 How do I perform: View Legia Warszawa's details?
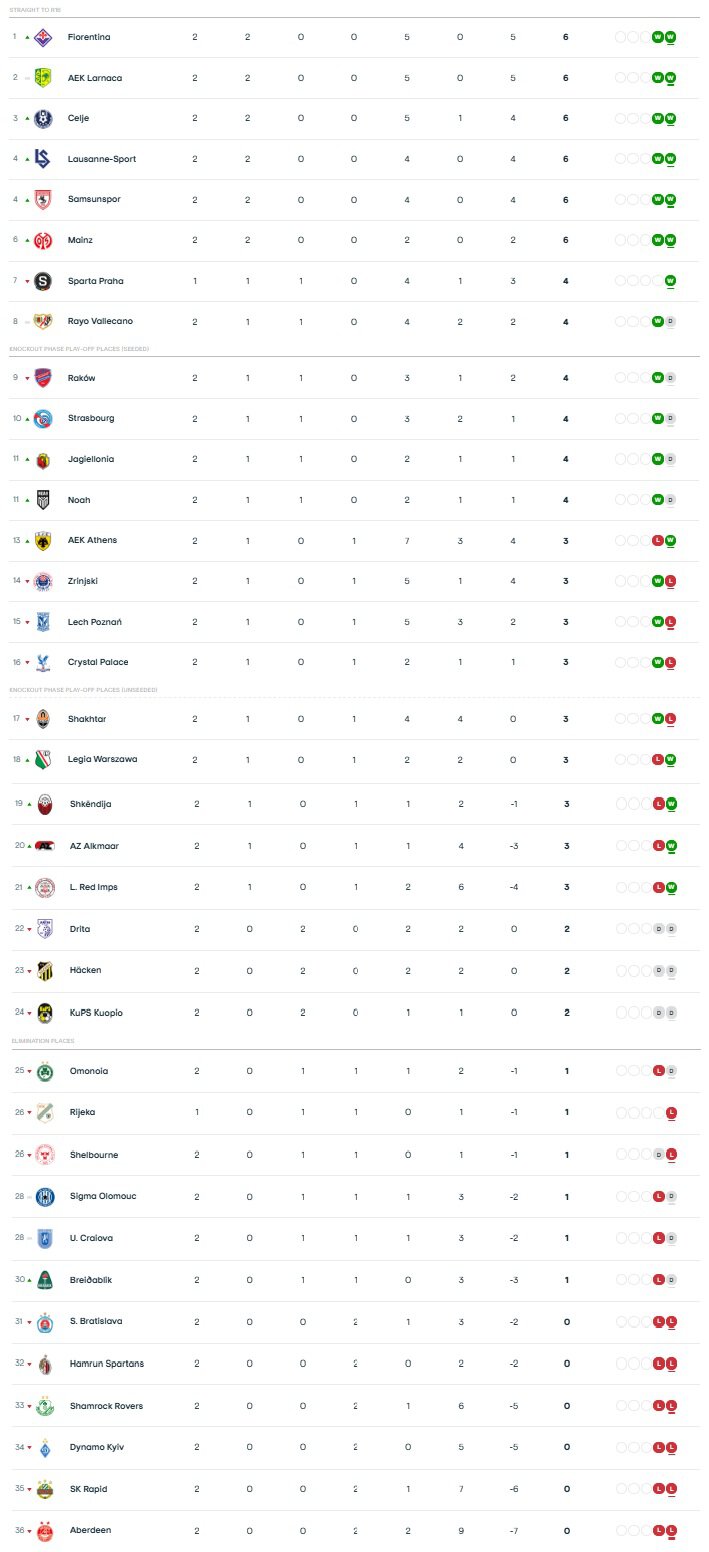point(102,759)
